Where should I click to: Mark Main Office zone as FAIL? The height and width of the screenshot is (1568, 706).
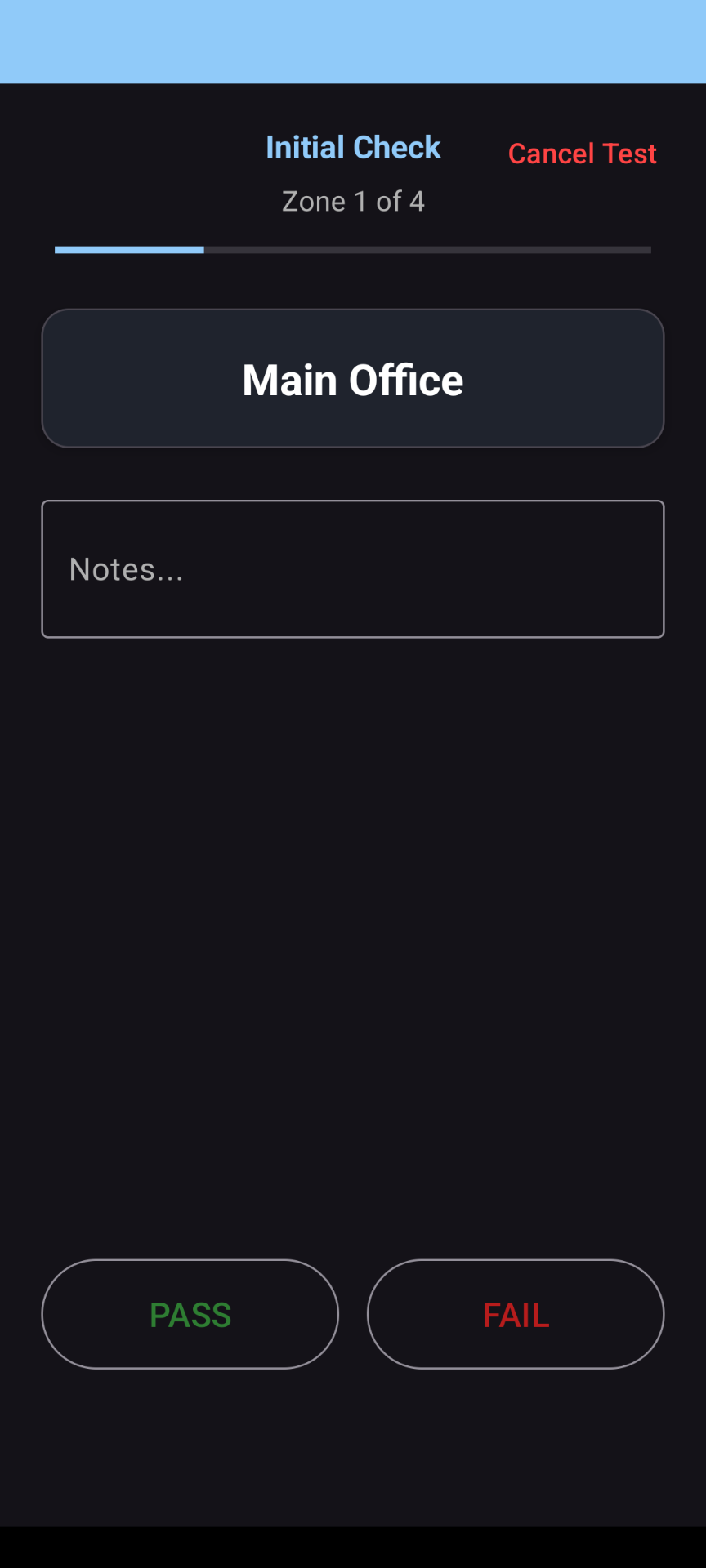[x=516, y=1314]
